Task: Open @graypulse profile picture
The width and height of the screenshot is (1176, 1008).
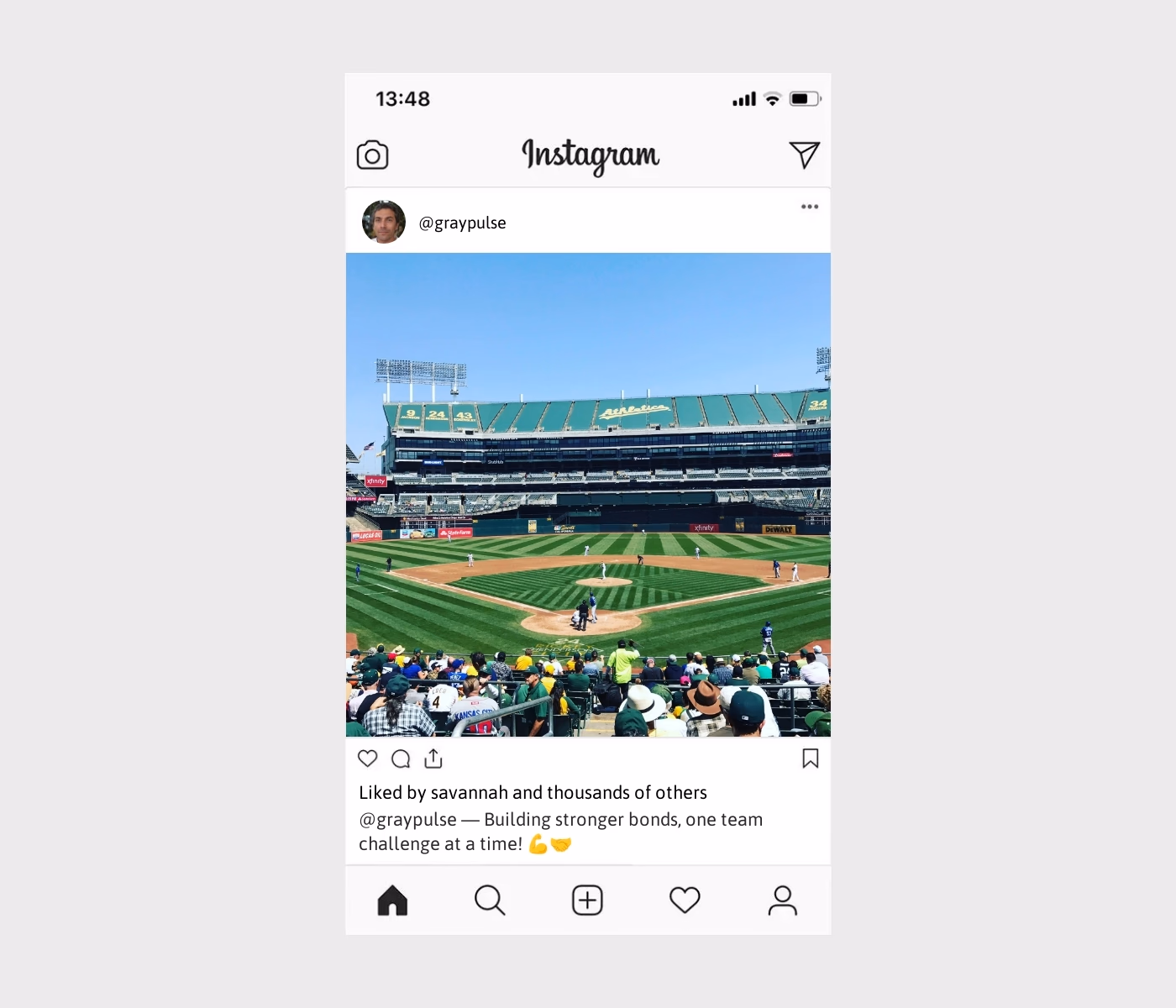Action: [384, 222]
